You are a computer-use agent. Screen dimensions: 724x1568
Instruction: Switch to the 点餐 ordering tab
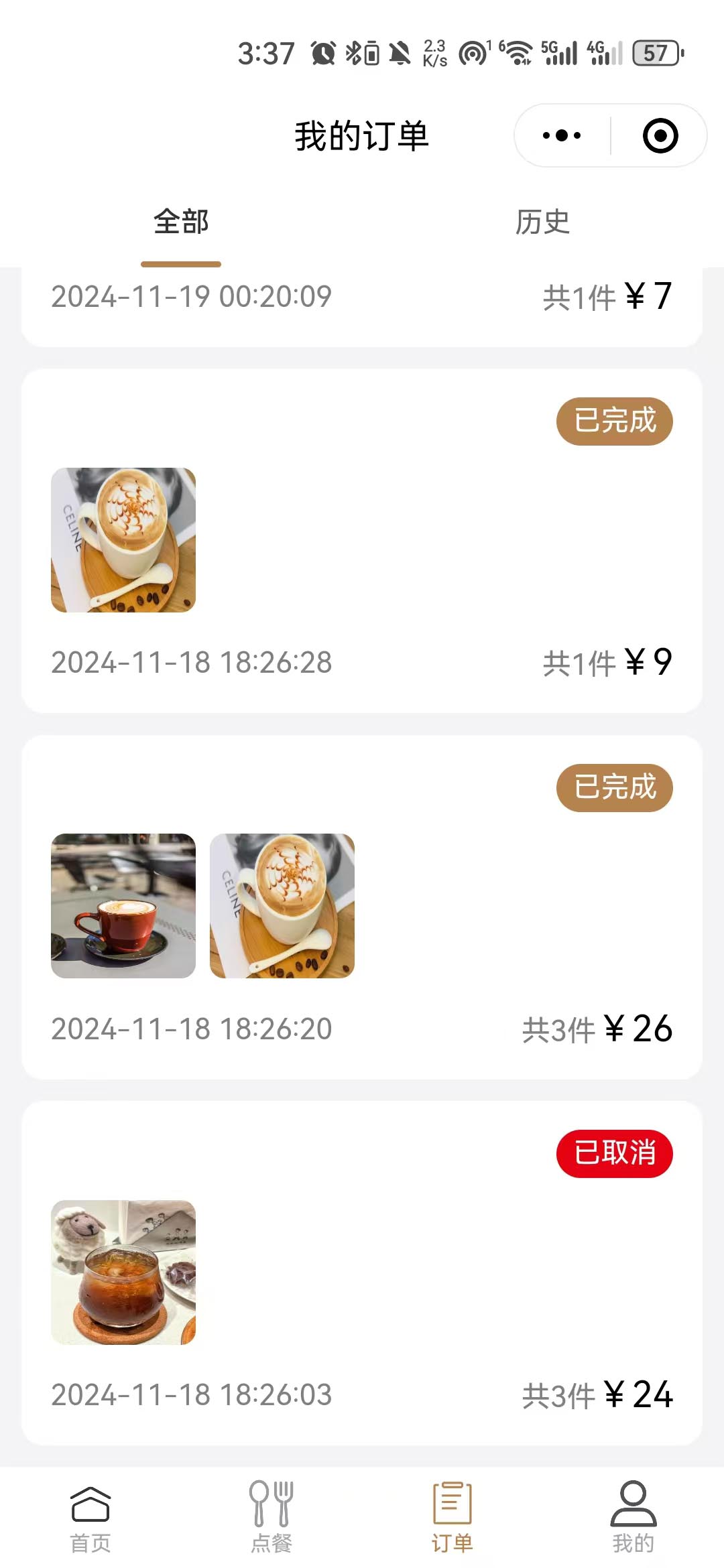[271, 1517]
